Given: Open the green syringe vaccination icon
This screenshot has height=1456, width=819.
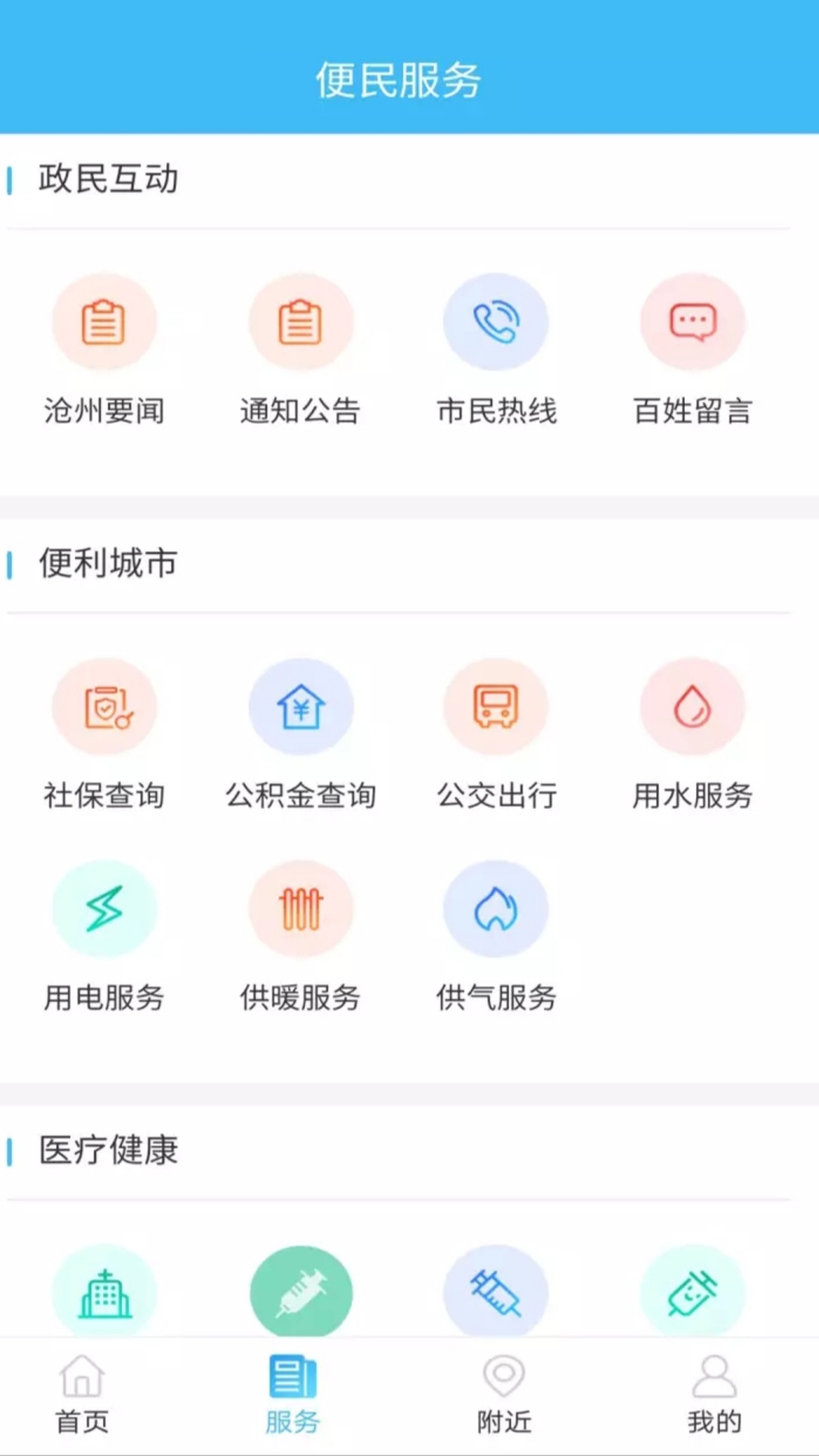Looking at the screenshot, I should [300, 1293].
